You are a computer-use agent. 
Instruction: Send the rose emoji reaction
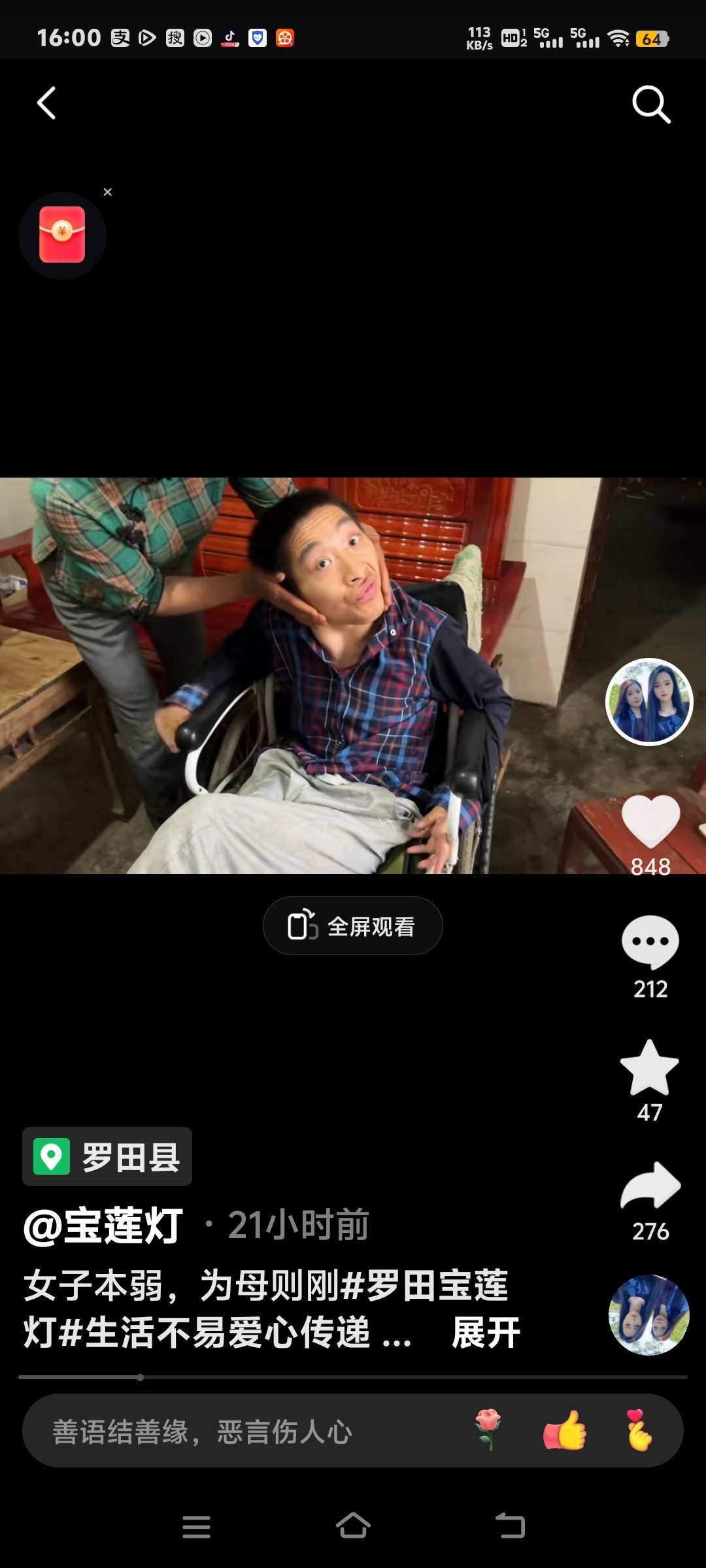pos(488,1430)
